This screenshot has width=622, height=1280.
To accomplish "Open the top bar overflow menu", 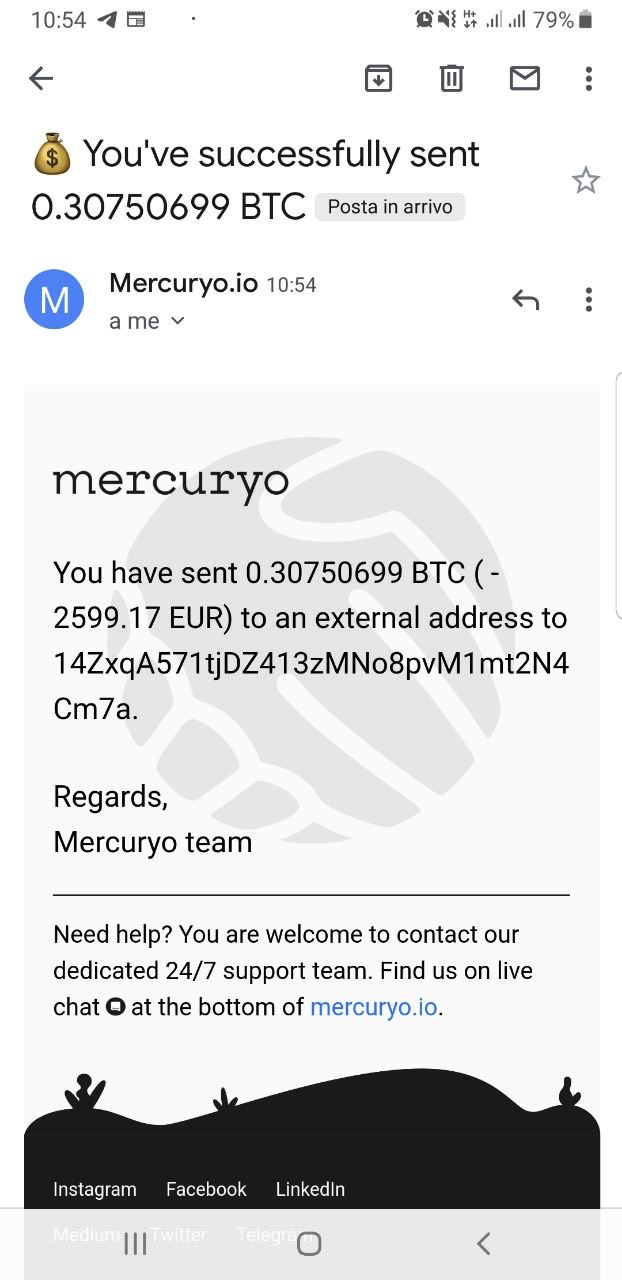I will click(589, 78).
